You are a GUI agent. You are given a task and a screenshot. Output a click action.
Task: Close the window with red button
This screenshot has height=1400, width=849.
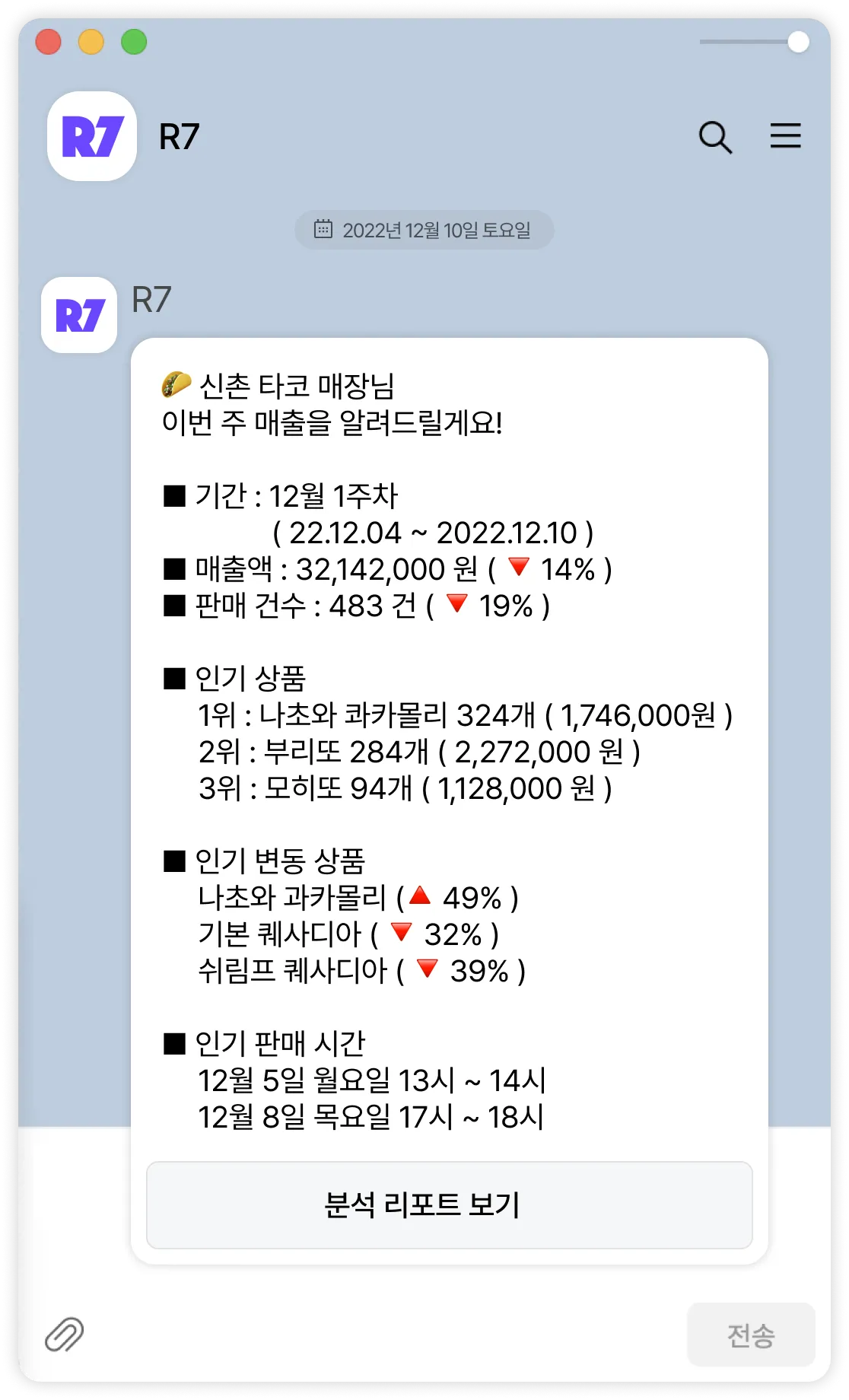tap(49, 42)
